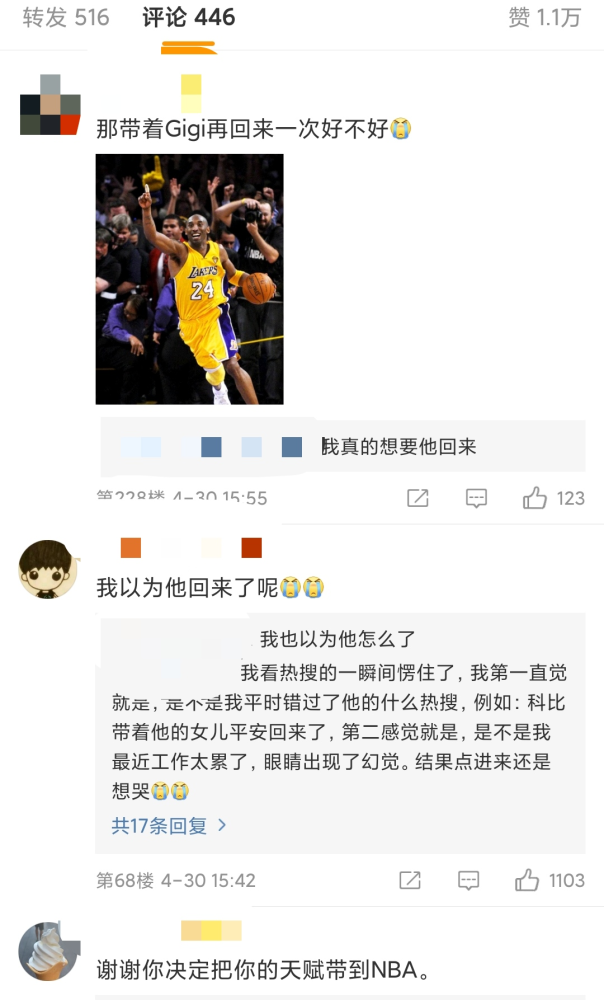
Task: Like the comment with 123 likes
Action: point(536,497)
